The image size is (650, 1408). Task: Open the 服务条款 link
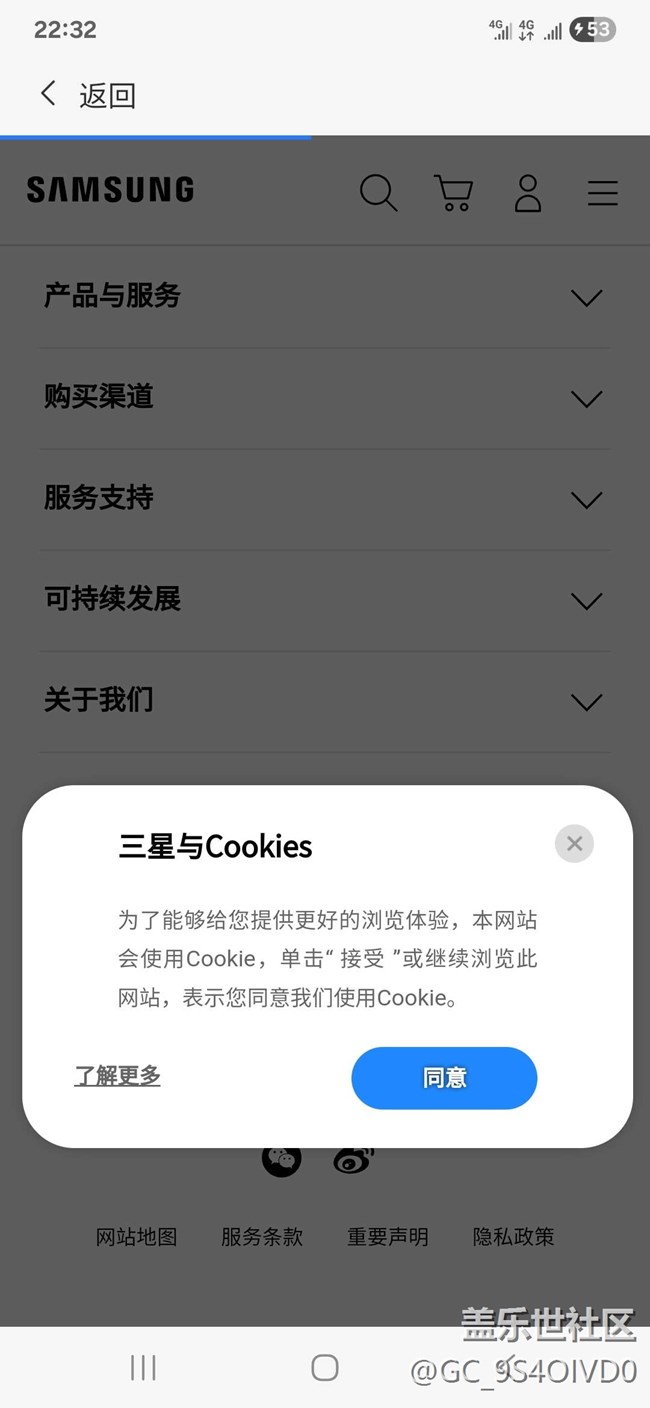262,1237
